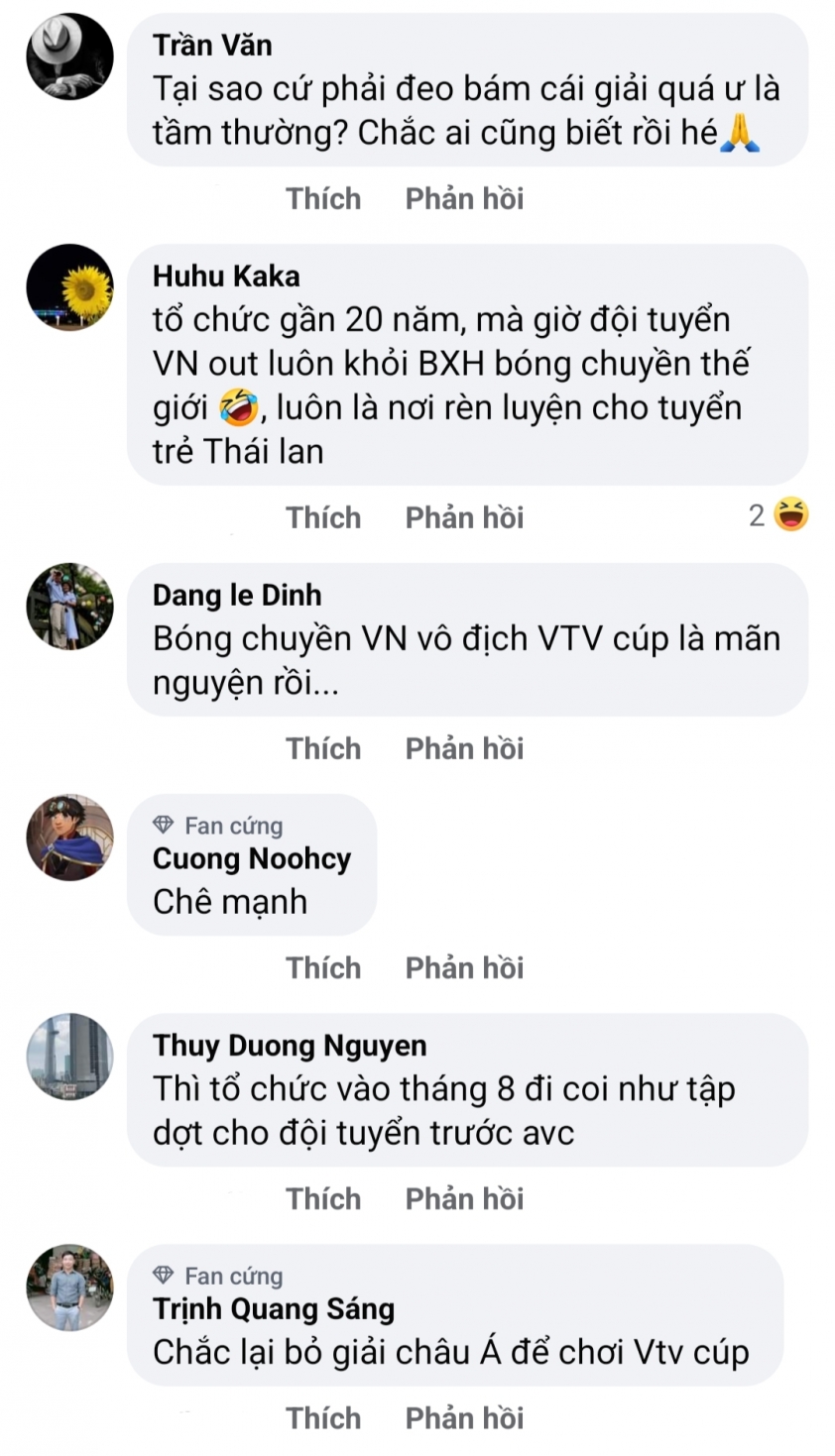Image resolution: width=835 pixels, height=1456 pixels.
Task: Reply to Huhu Kaka's comment
Action: click(x=464, y=517)
